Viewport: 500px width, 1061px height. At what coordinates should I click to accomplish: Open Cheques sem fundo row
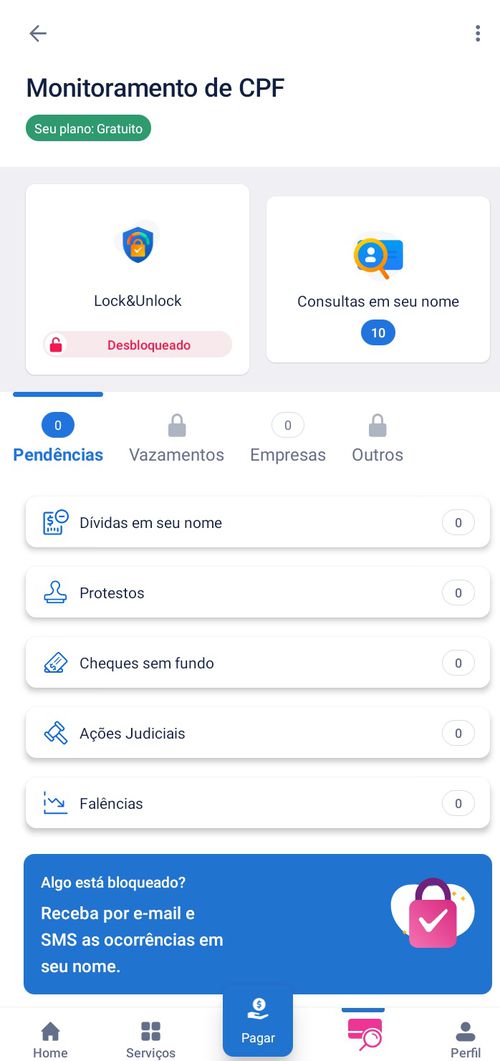point(258,663)
